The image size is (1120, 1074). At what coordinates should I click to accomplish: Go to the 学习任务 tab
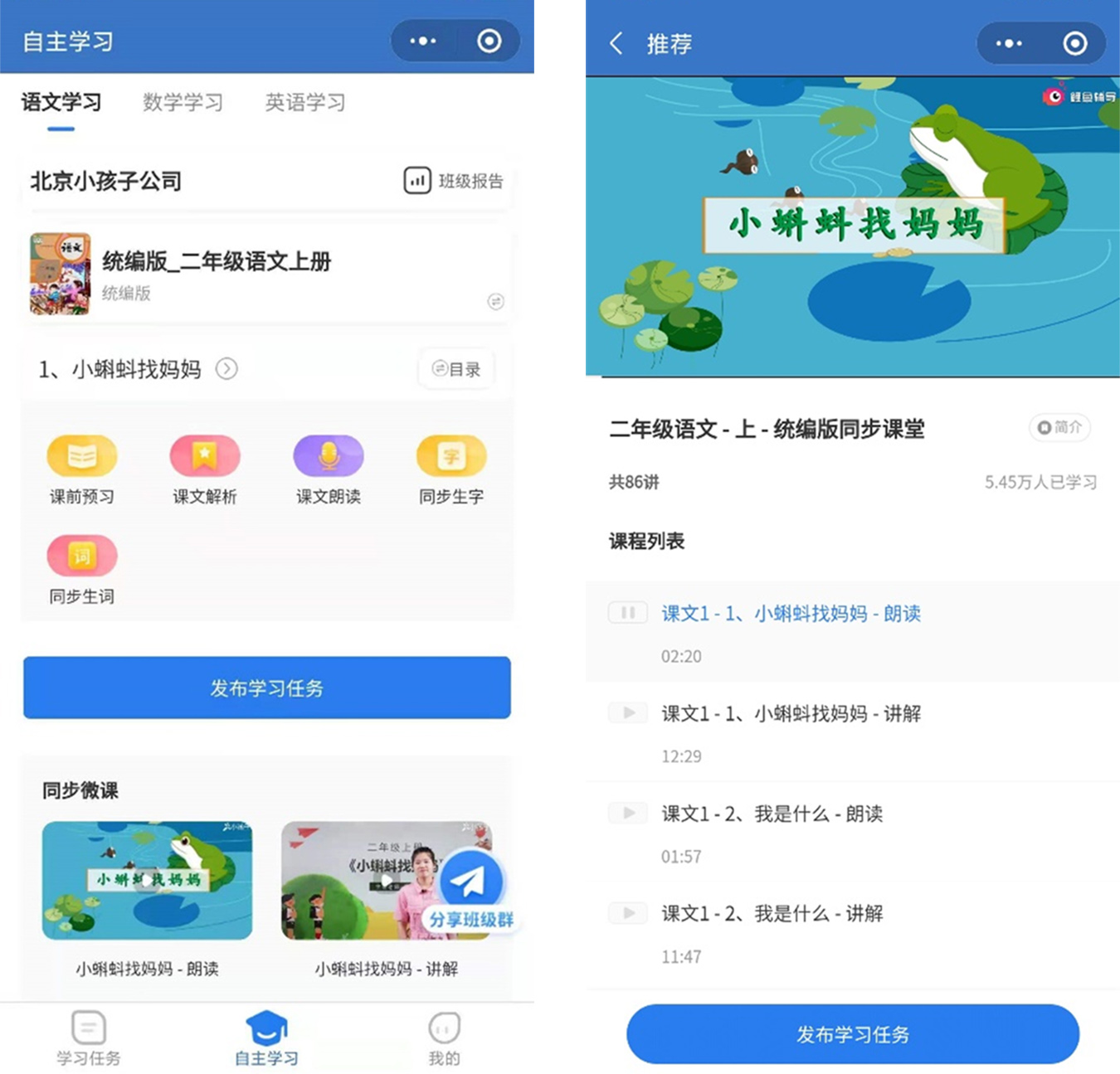coord(89,1038)
